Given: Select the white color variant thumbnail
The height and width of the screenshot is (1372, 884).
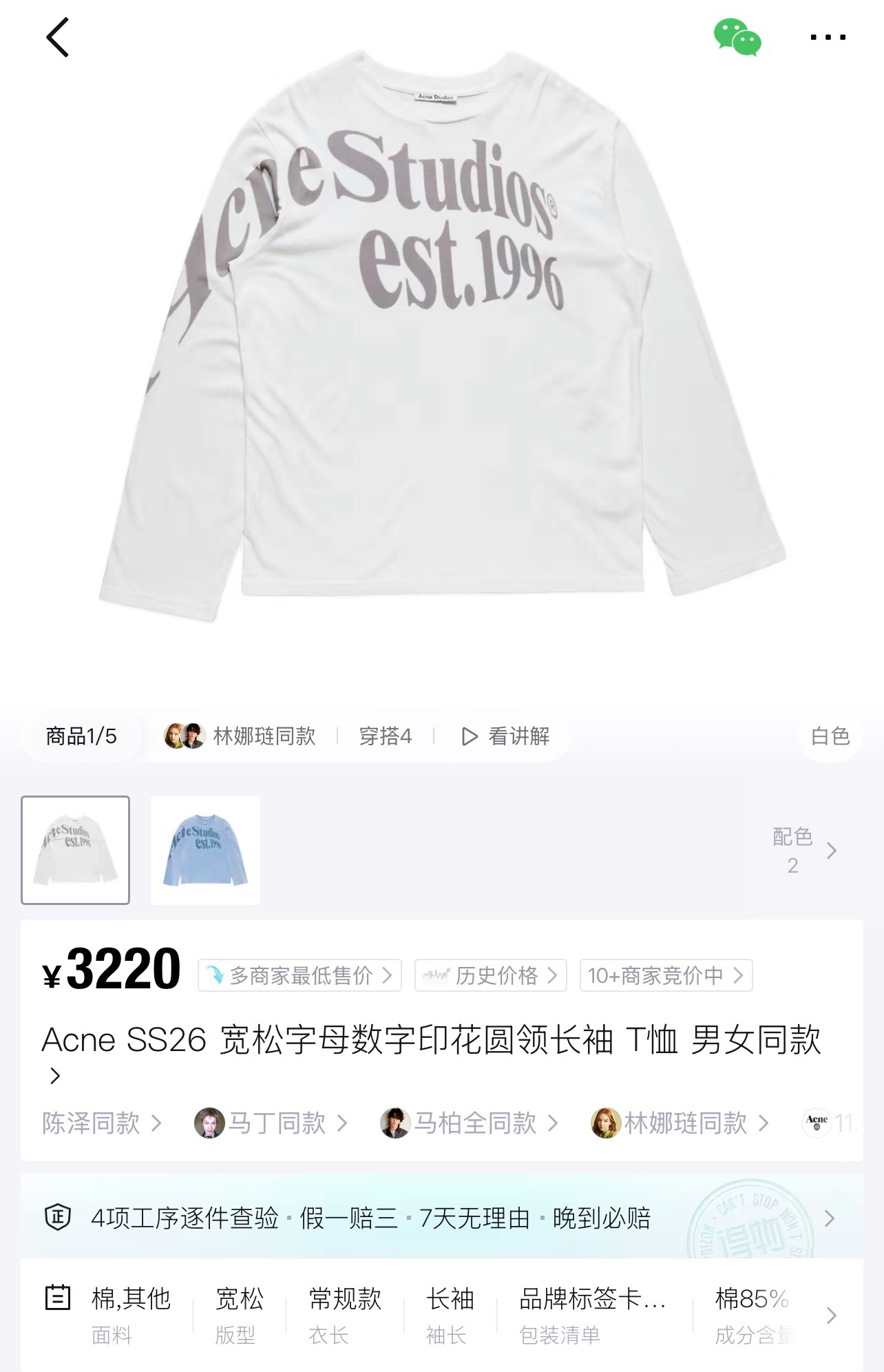Looking at the screenshot, I should [x=76, y=850].
